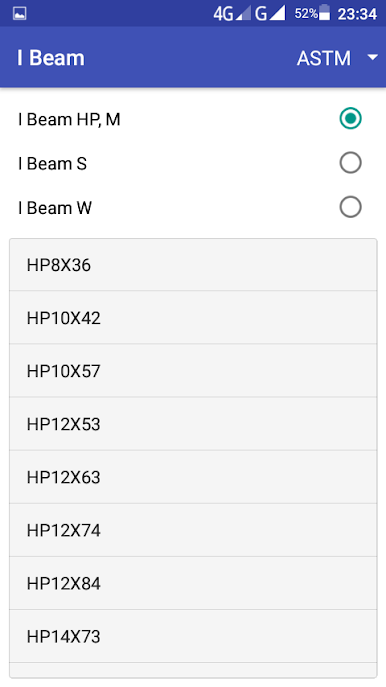This screenshot has height=687, width=386.
Task: Choose the HP12X84 section
Action: pos(193,583)
